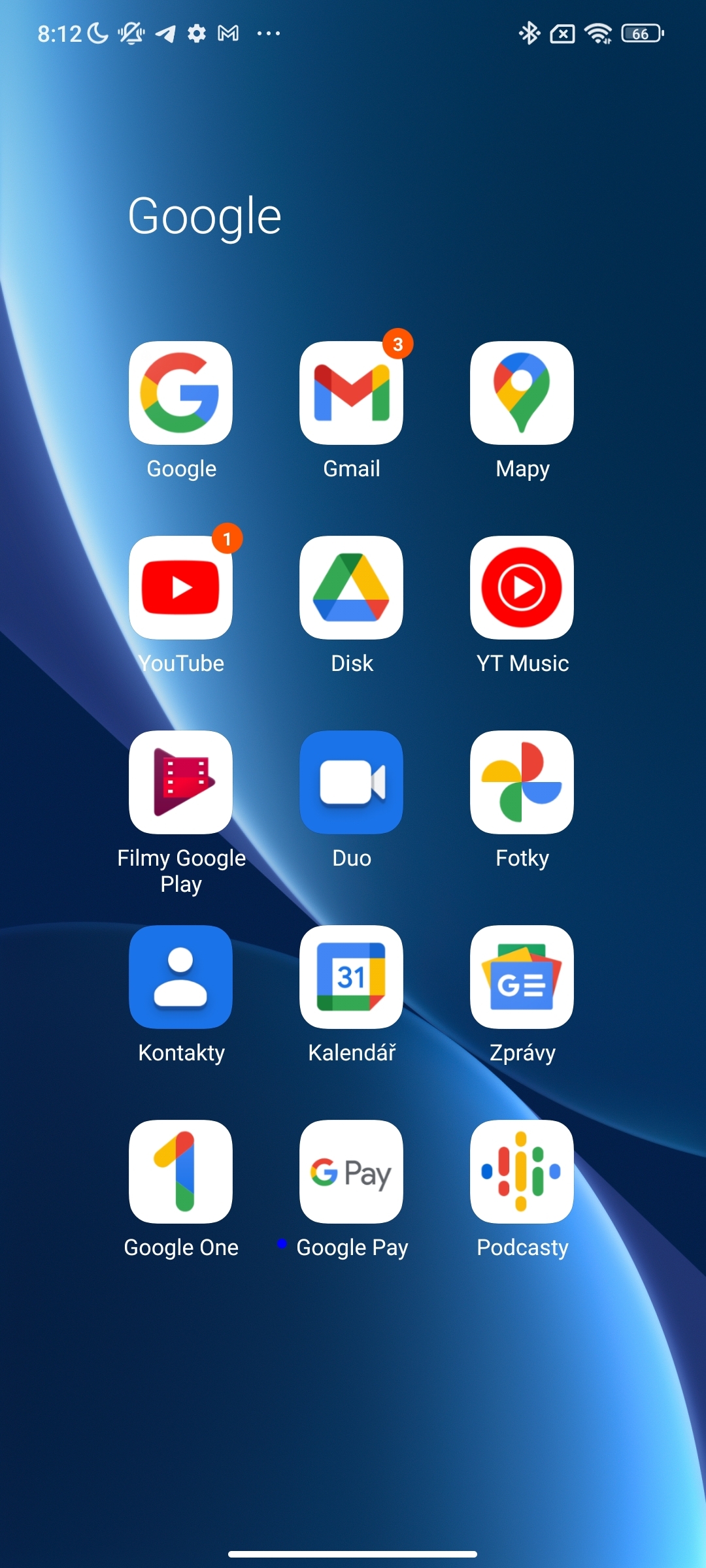Check the Kalendář calendar

tap(351, 976)
